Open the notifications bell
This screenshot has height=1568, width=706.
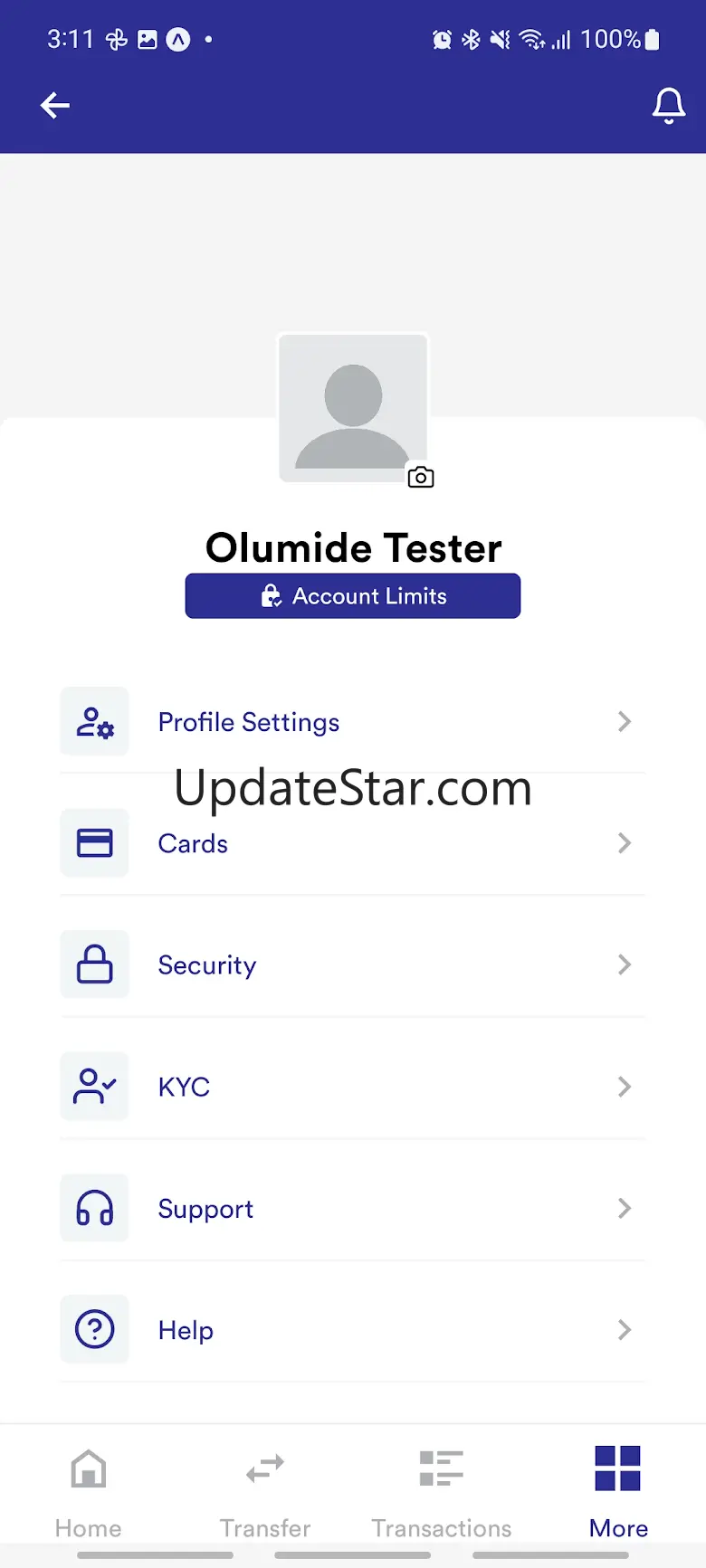pos(668,106)
